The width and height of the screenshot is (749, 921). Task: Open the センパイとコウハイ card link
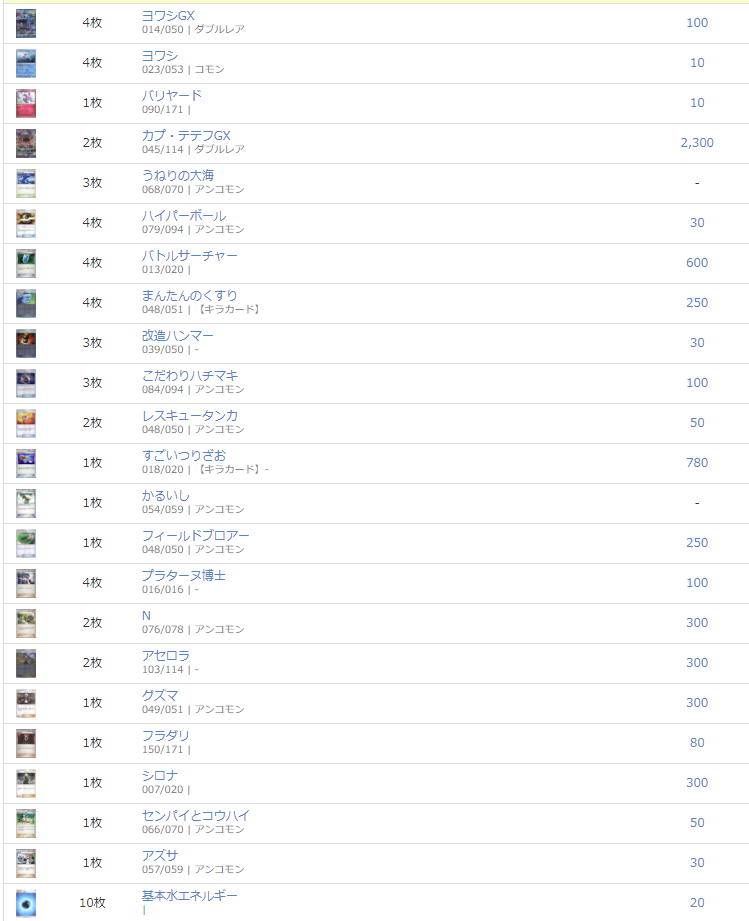click(195, 815)
